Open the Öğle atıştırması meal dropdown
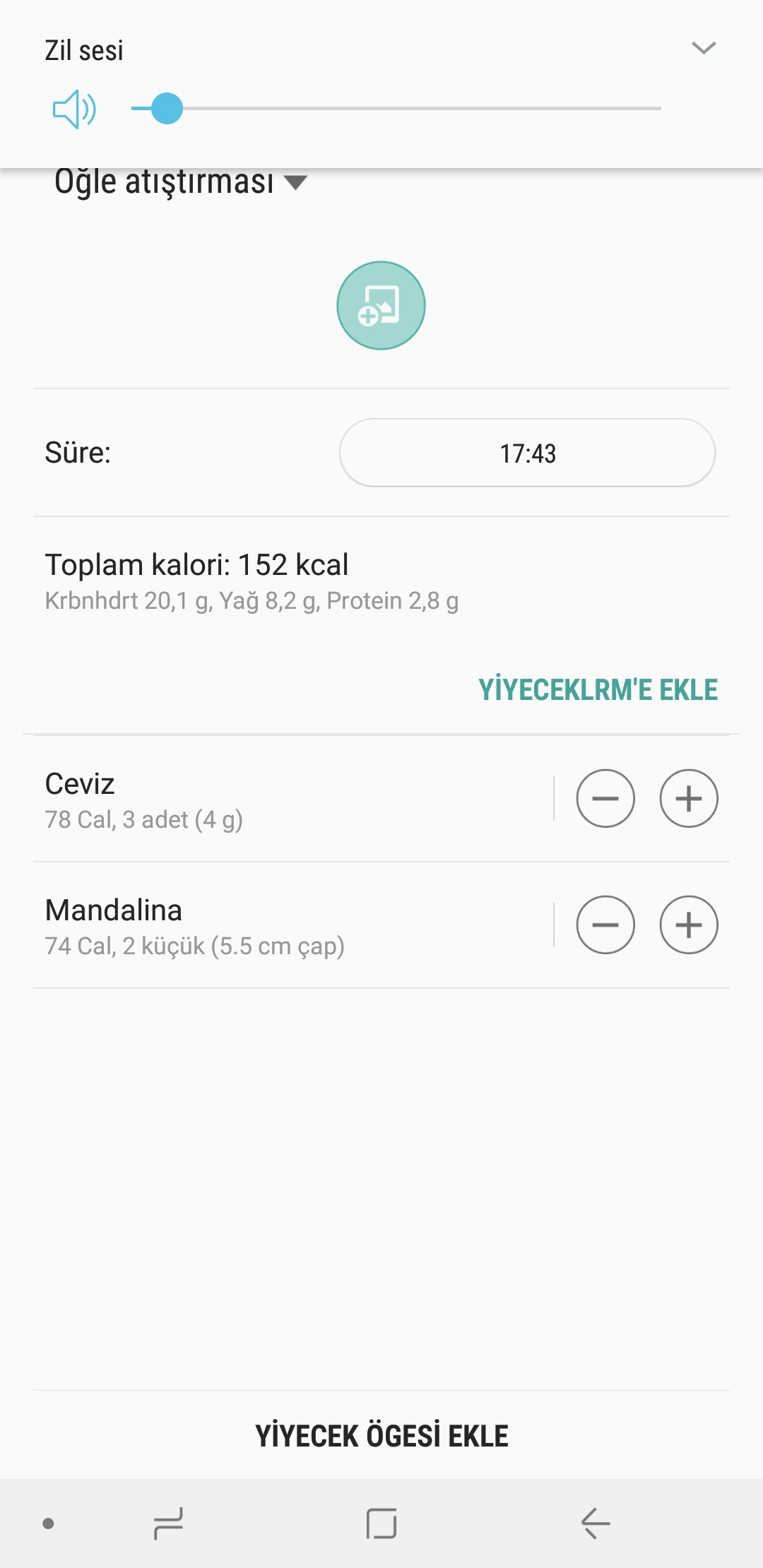The height and width of the screenshot is (1568, 763). pos(181,182)
